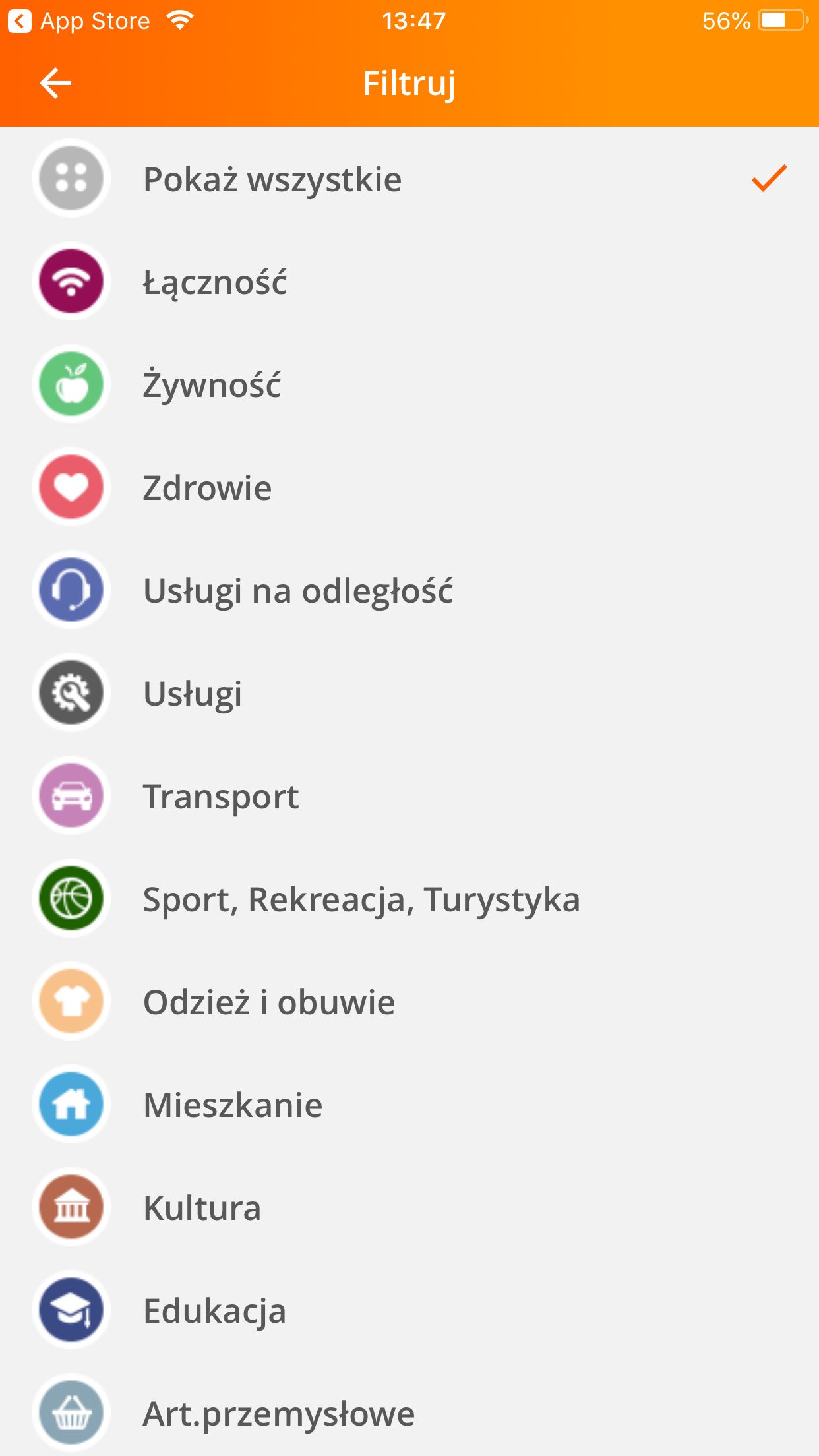Go back using the arrow
This screenshot has width=819, height=1456.
(55, 84)
